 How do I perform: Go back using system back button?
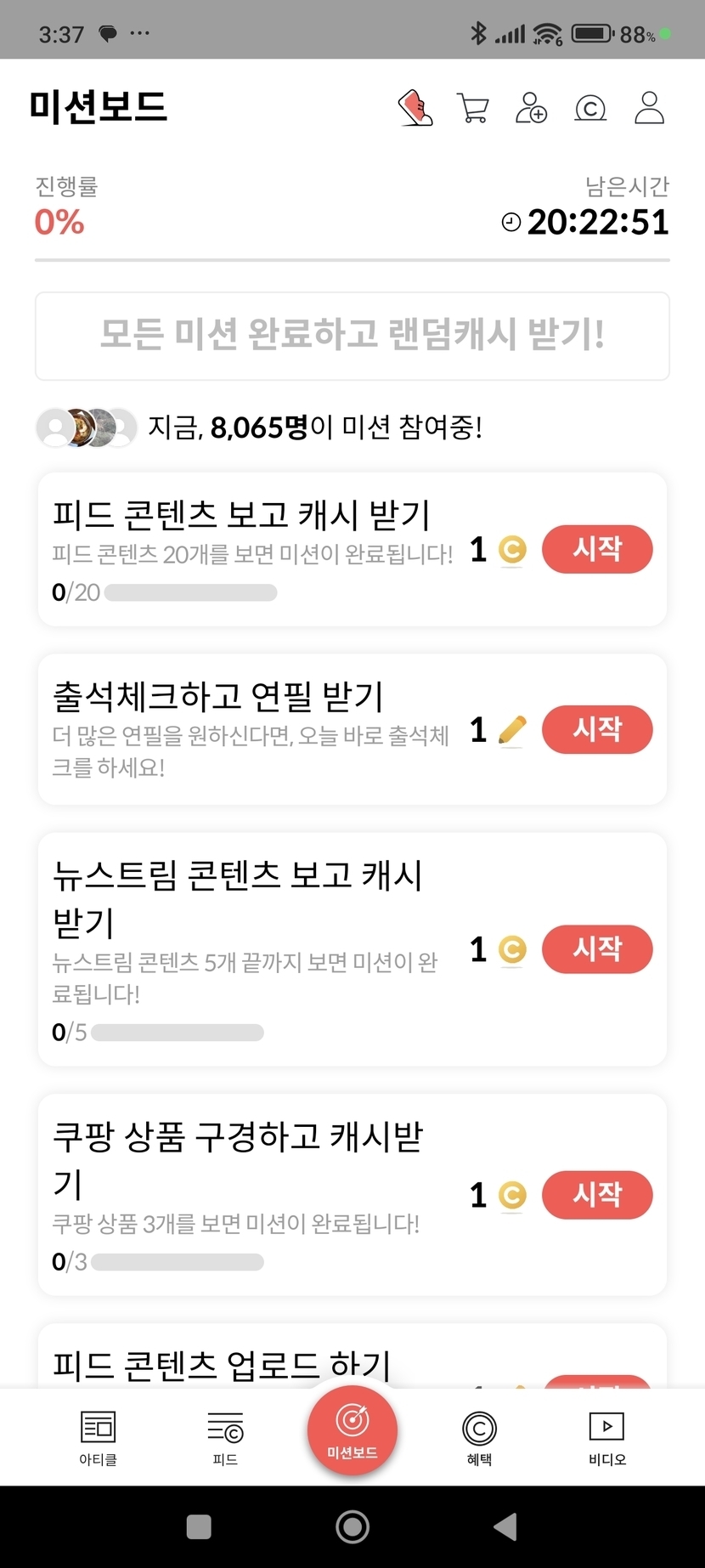(506, 1527)
